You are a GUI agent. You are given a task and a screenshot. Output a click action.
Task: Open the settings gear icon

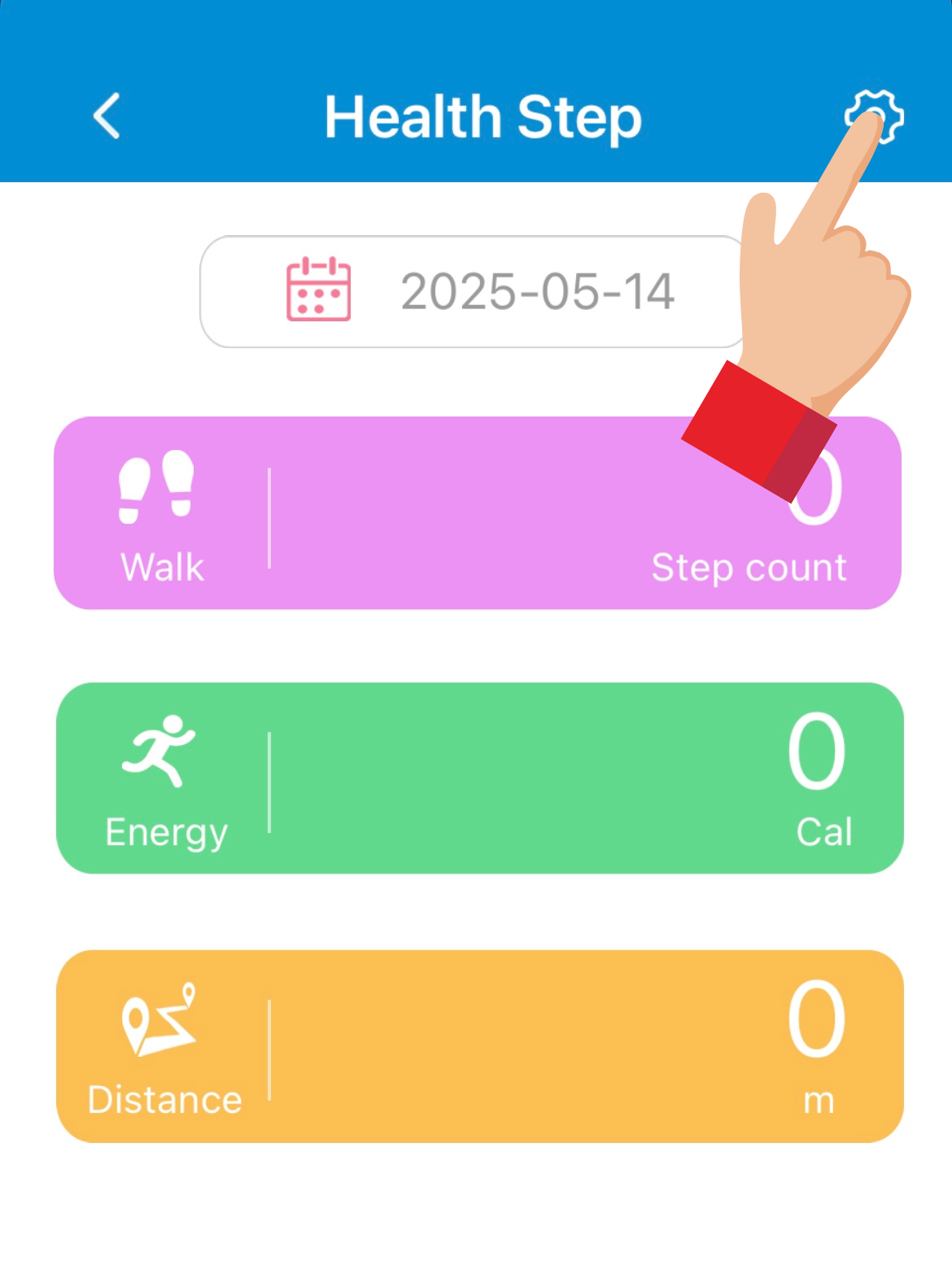tap(874, 116)
